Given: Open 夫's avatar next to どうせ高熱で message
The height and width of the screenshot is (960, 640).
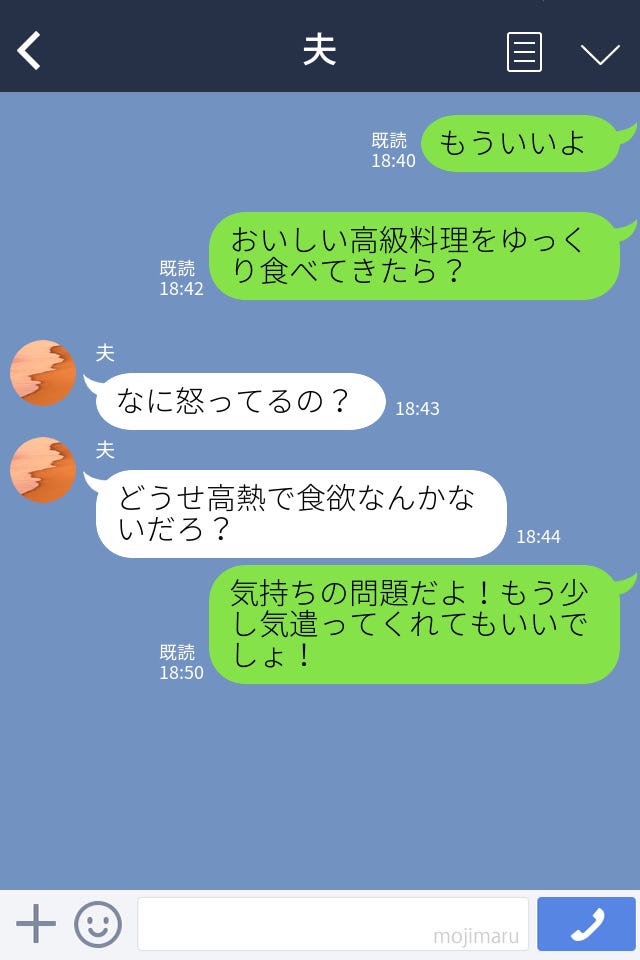Looking at the screenshot, I should point(43,470).
